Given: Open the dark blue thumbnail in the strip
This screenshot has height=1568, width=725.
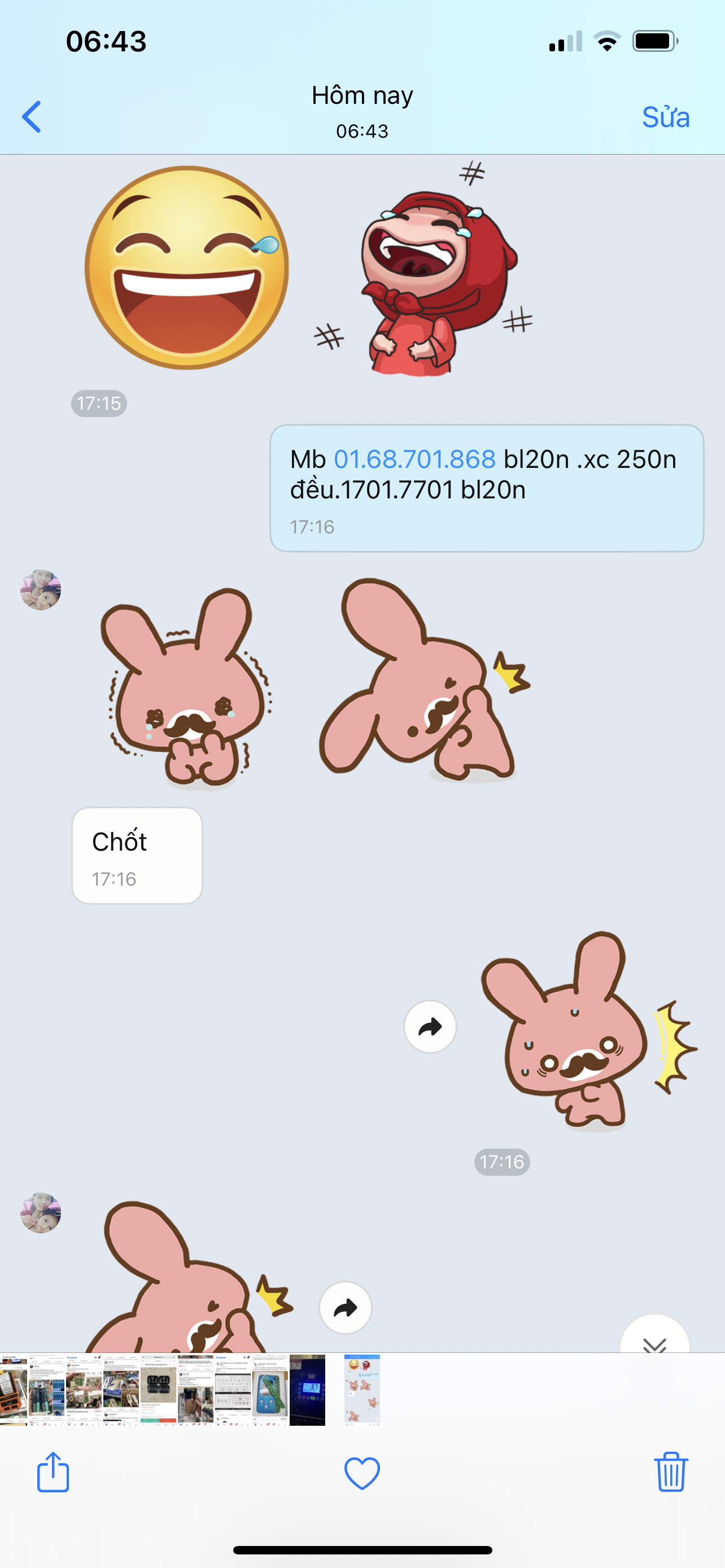Looking at the screenshot, I should 307,1390.
